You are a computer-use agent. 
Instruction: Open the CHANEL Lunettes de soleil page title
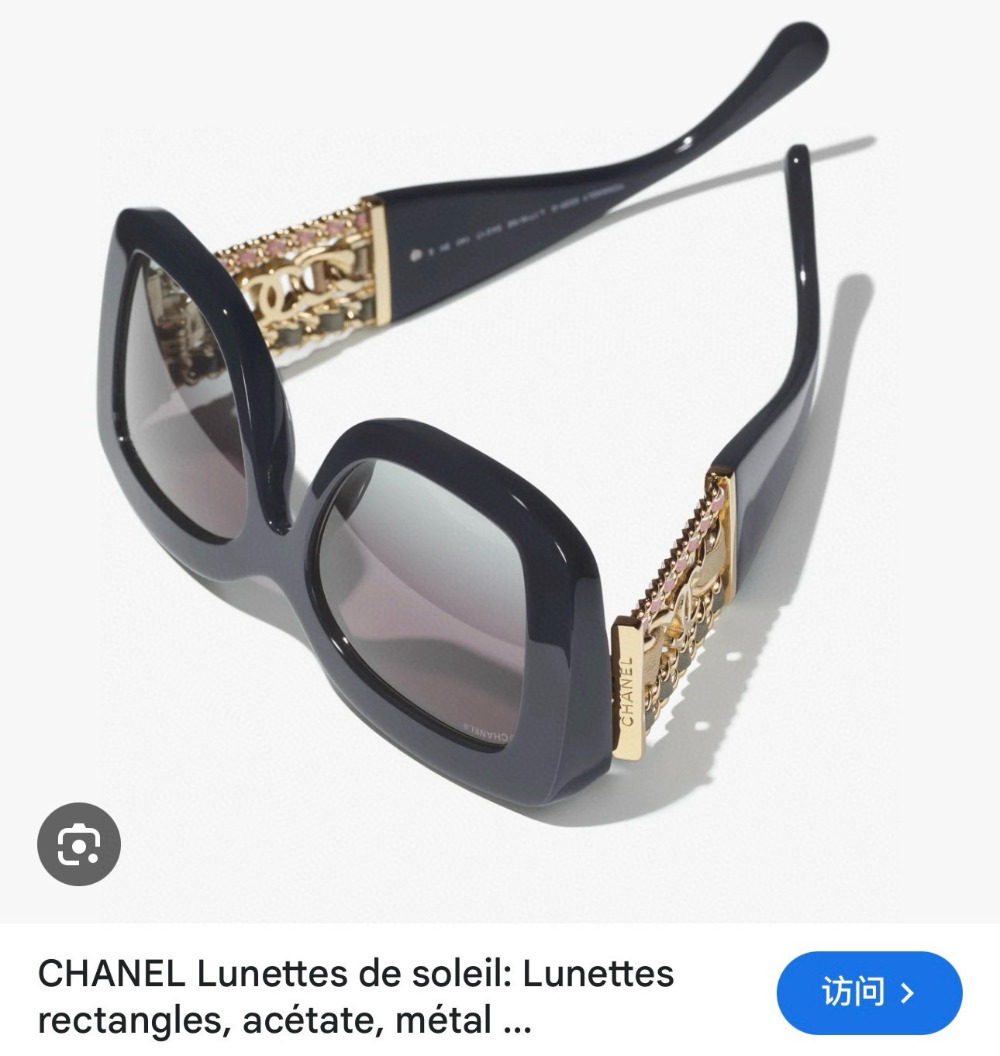356,996
